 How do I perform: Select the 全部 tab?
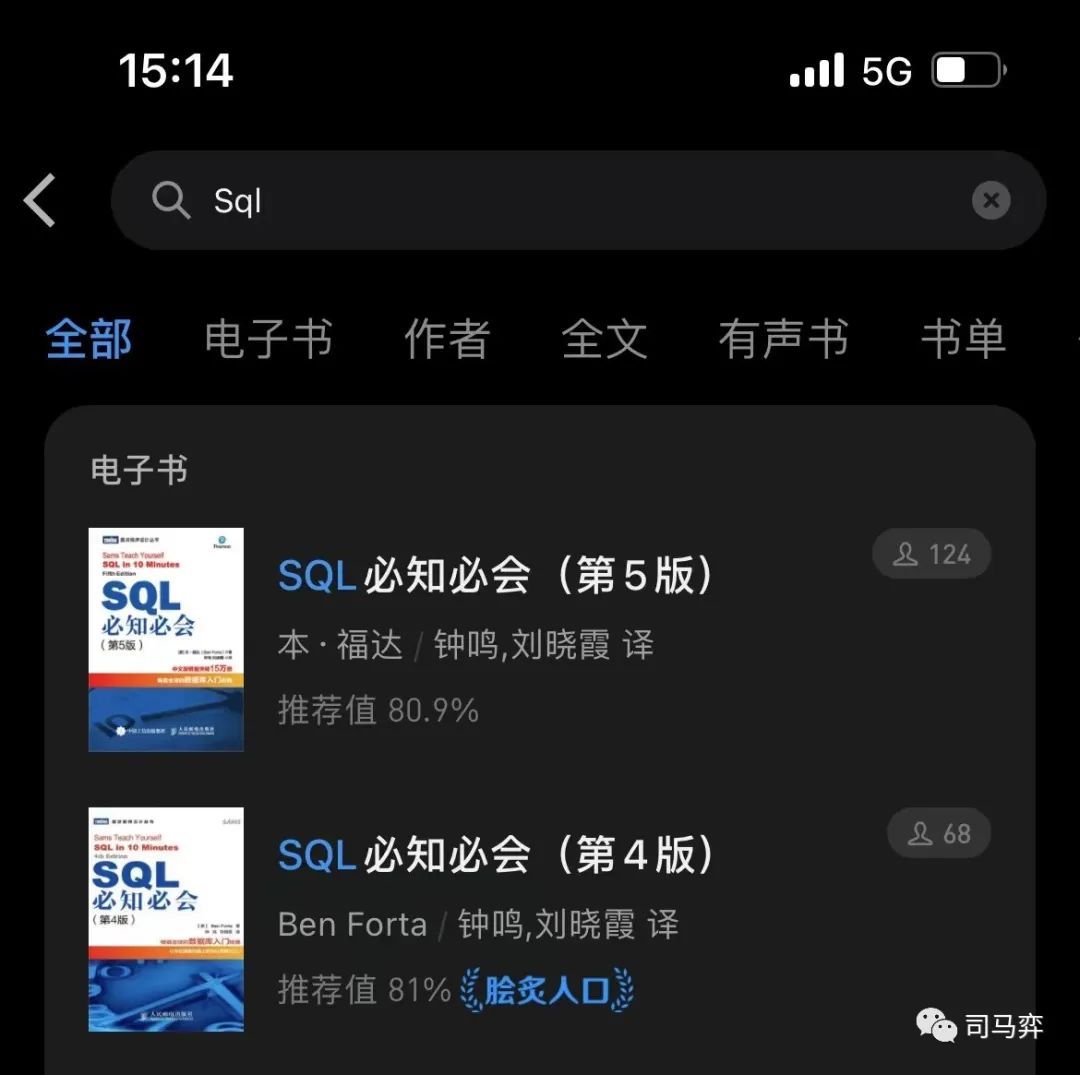[x=89, y=340]
